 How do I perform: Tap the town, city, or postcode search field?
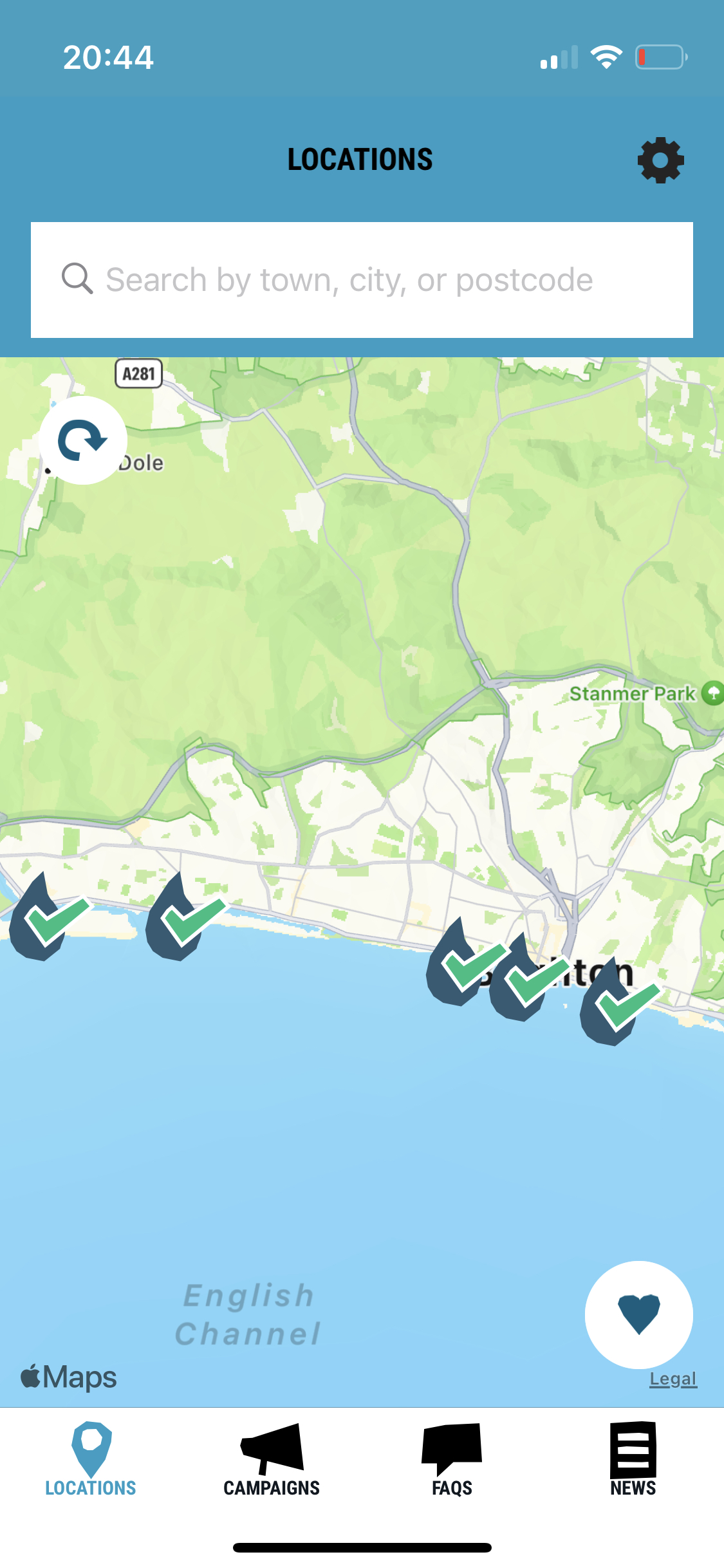[x=362, y=280]
